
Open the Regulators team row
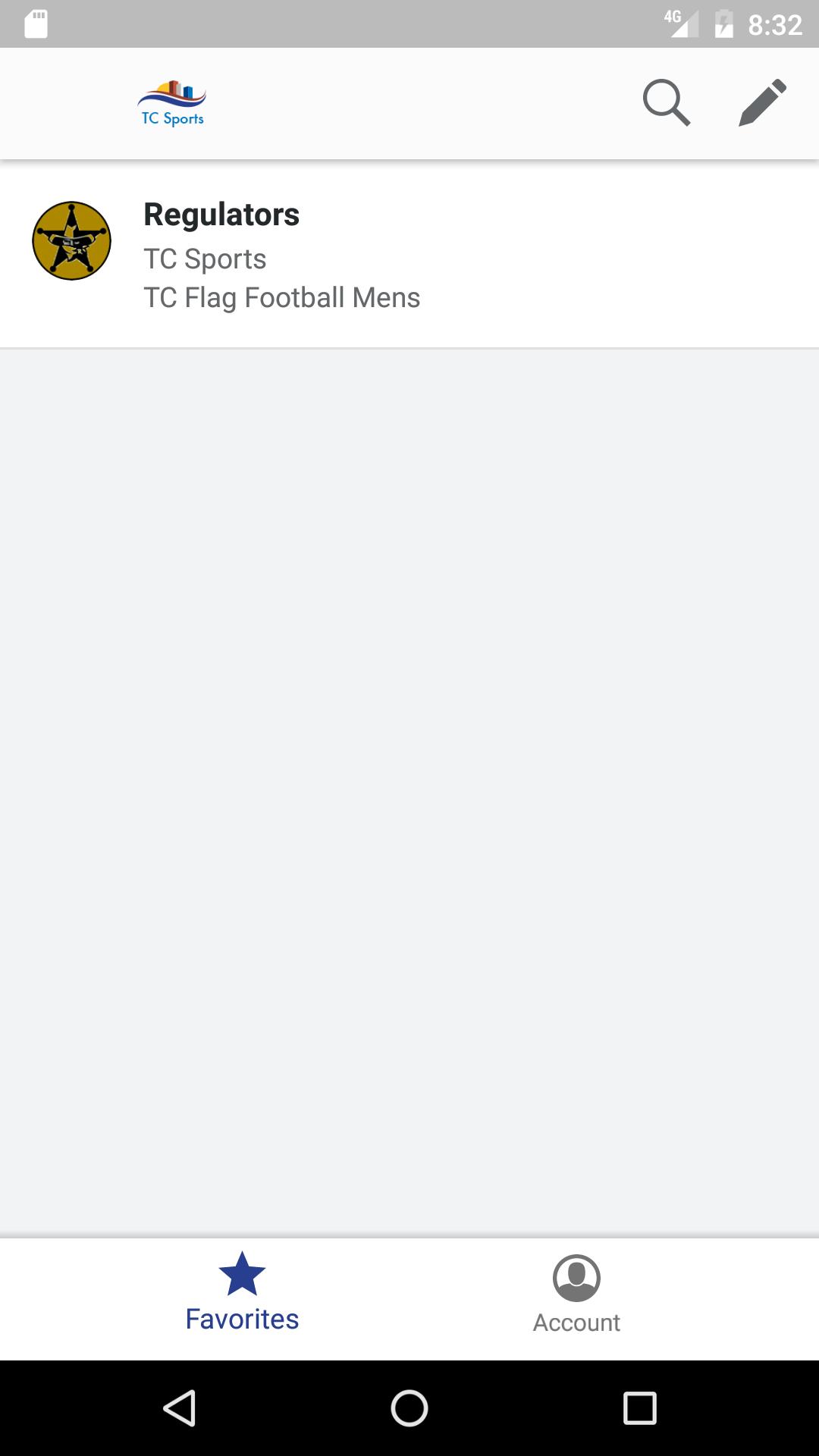pyautogui.click(x=409, y=255)
